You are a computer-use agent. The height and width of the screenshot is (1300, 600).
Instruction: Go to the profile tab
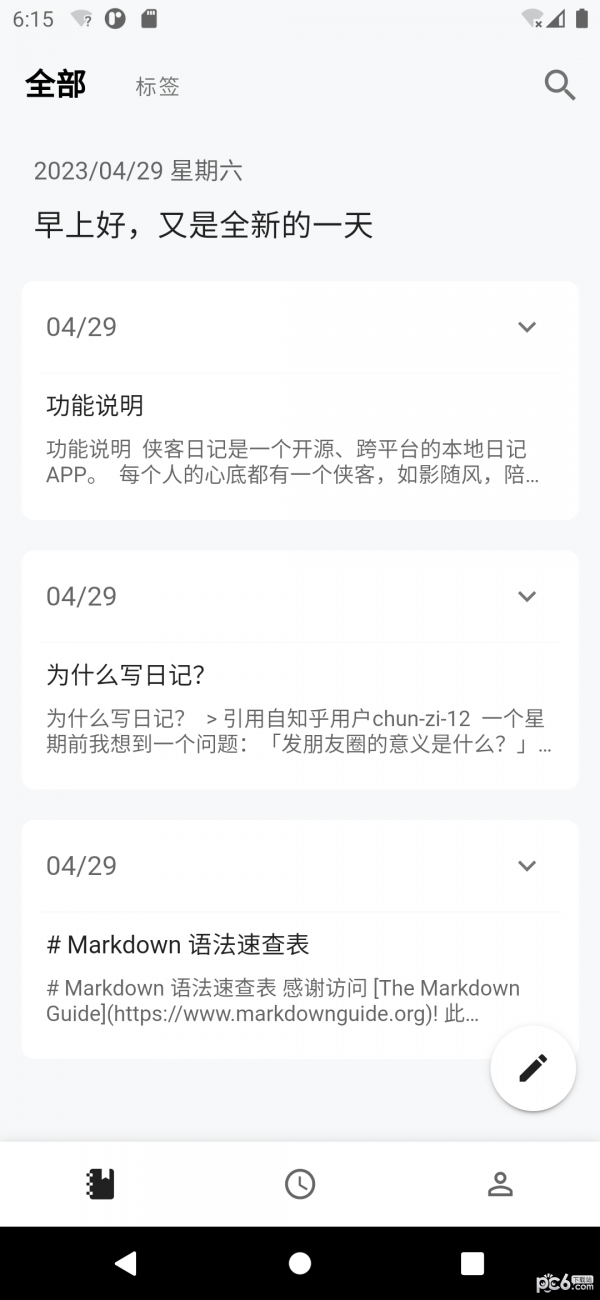point(500,1184)
